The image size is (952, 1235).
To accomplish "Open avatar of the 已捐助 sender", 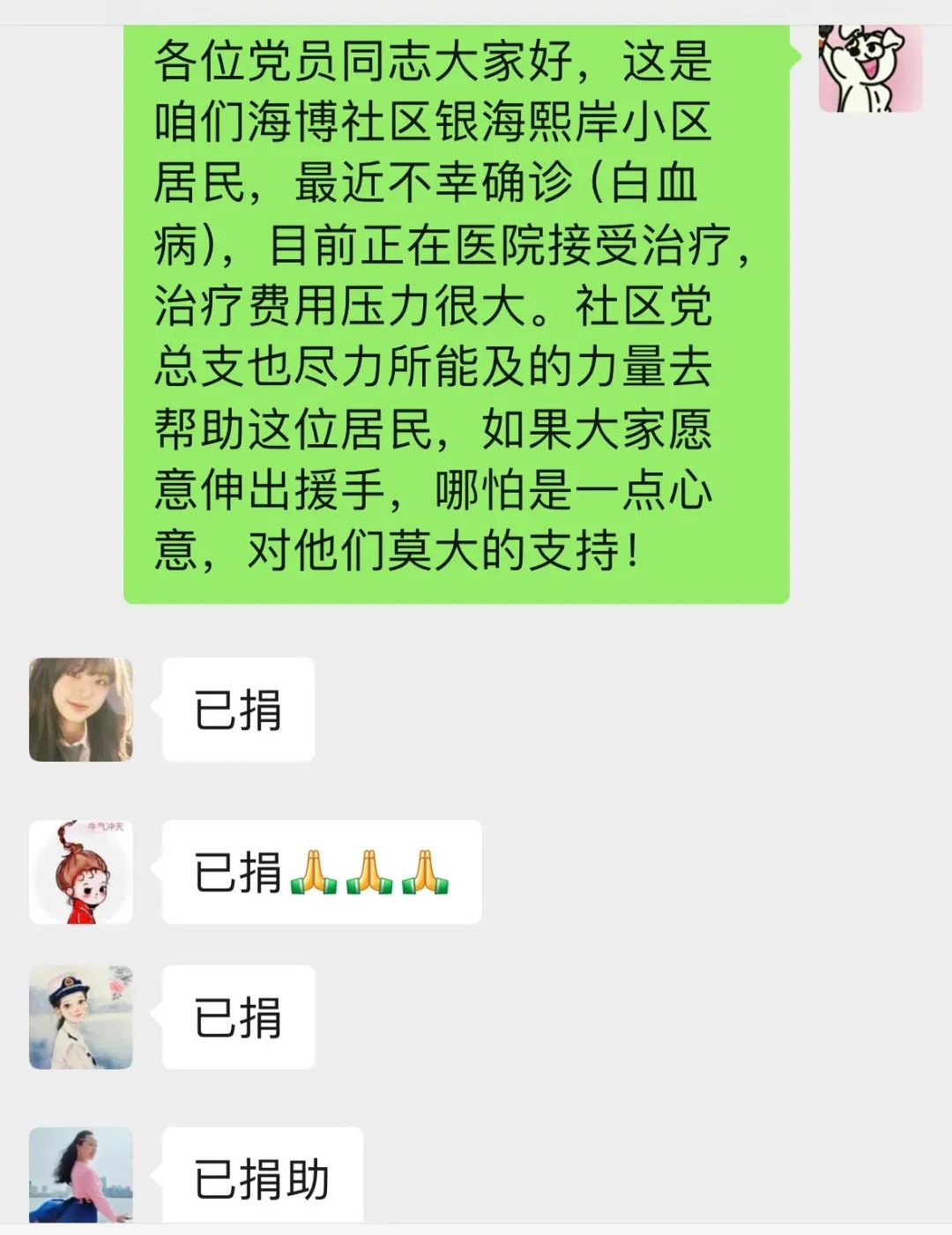I will pos(81,1174).
